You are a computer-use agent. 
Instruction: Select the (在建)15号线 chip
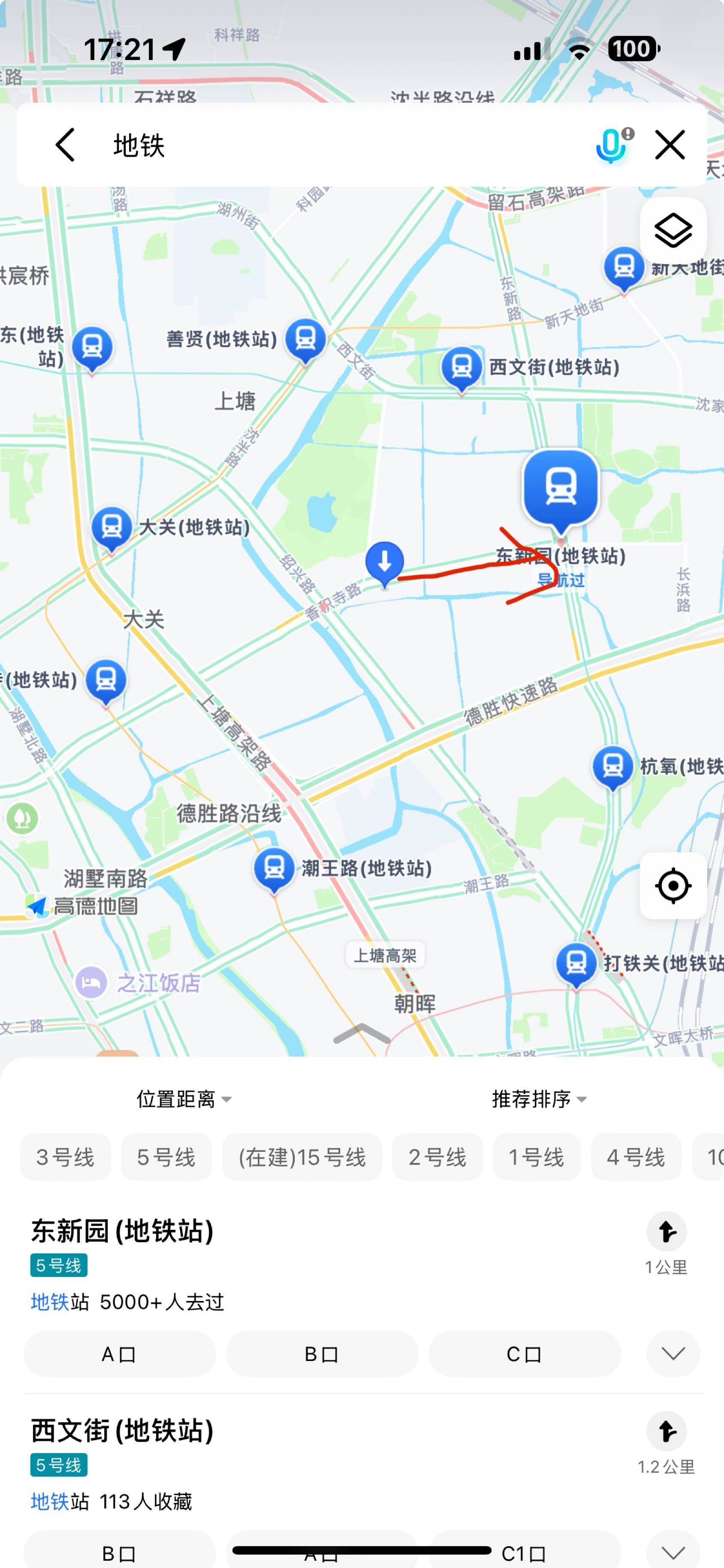coord(302,1157)
